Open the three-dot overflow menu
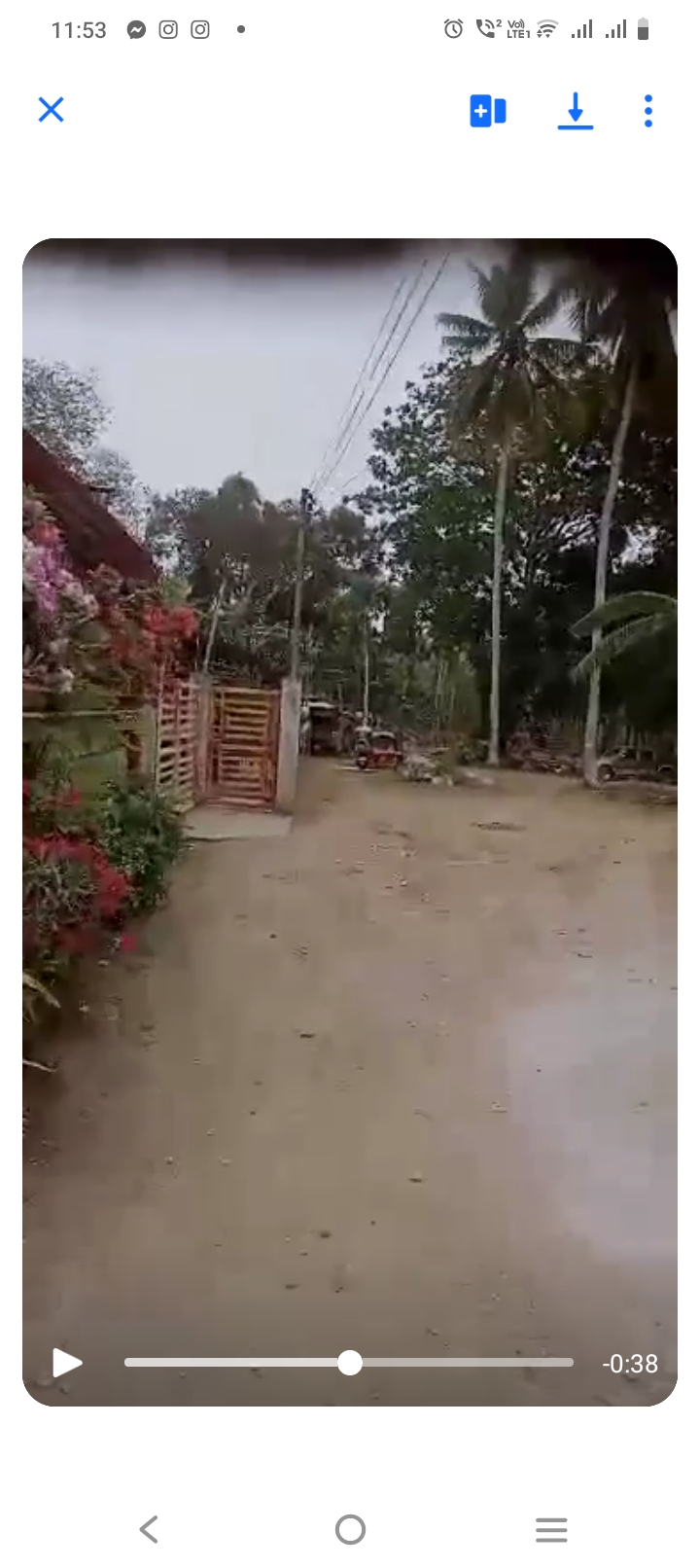Viewport: 700px width, 1568px height. click(648, 111)
